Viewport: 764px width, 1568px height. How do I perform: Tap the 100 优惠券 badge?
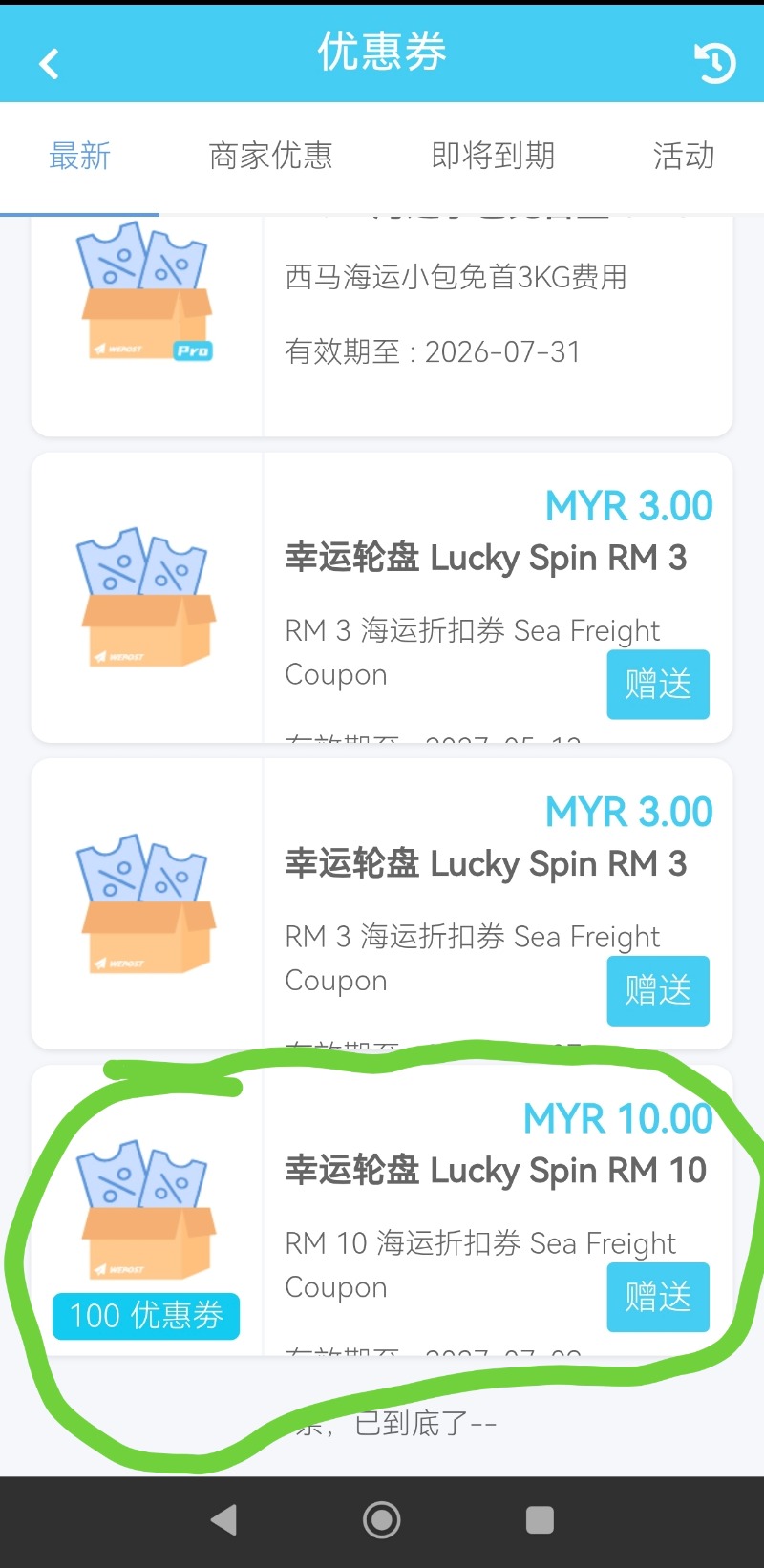(x=146, y=1316)
